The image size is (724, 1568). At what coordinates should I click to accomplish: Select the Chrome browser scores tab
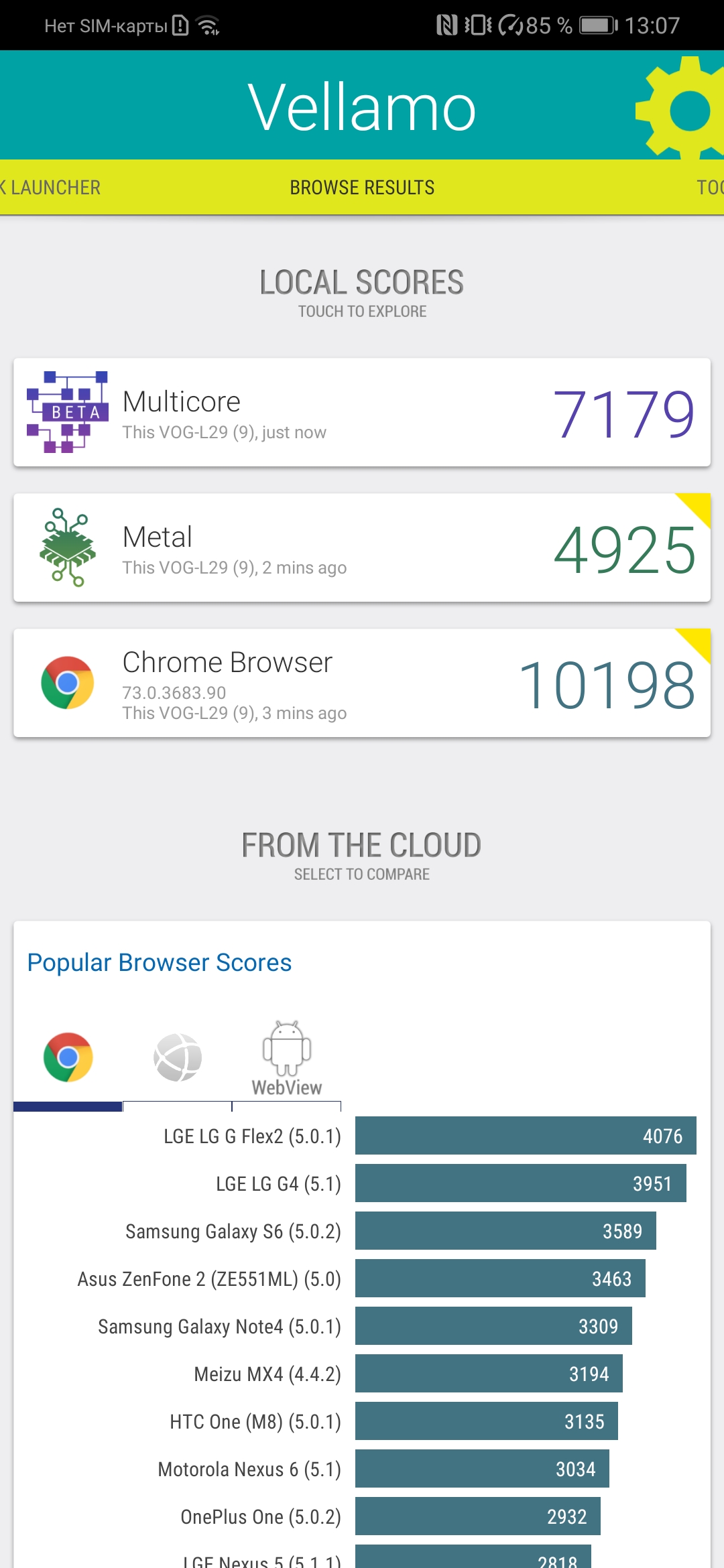68,1057
